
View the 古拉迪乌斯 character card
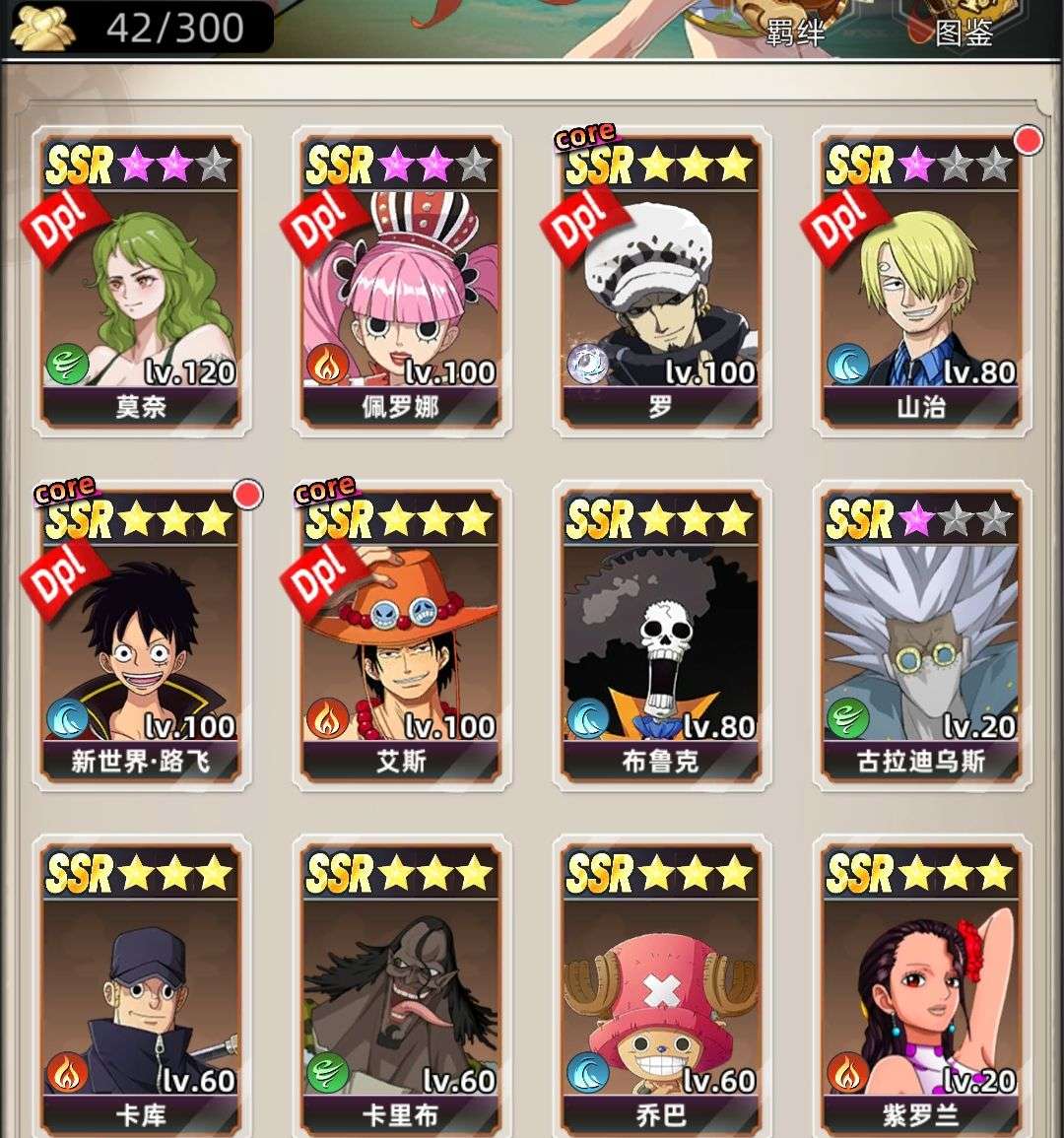click(x=920, y=636)
